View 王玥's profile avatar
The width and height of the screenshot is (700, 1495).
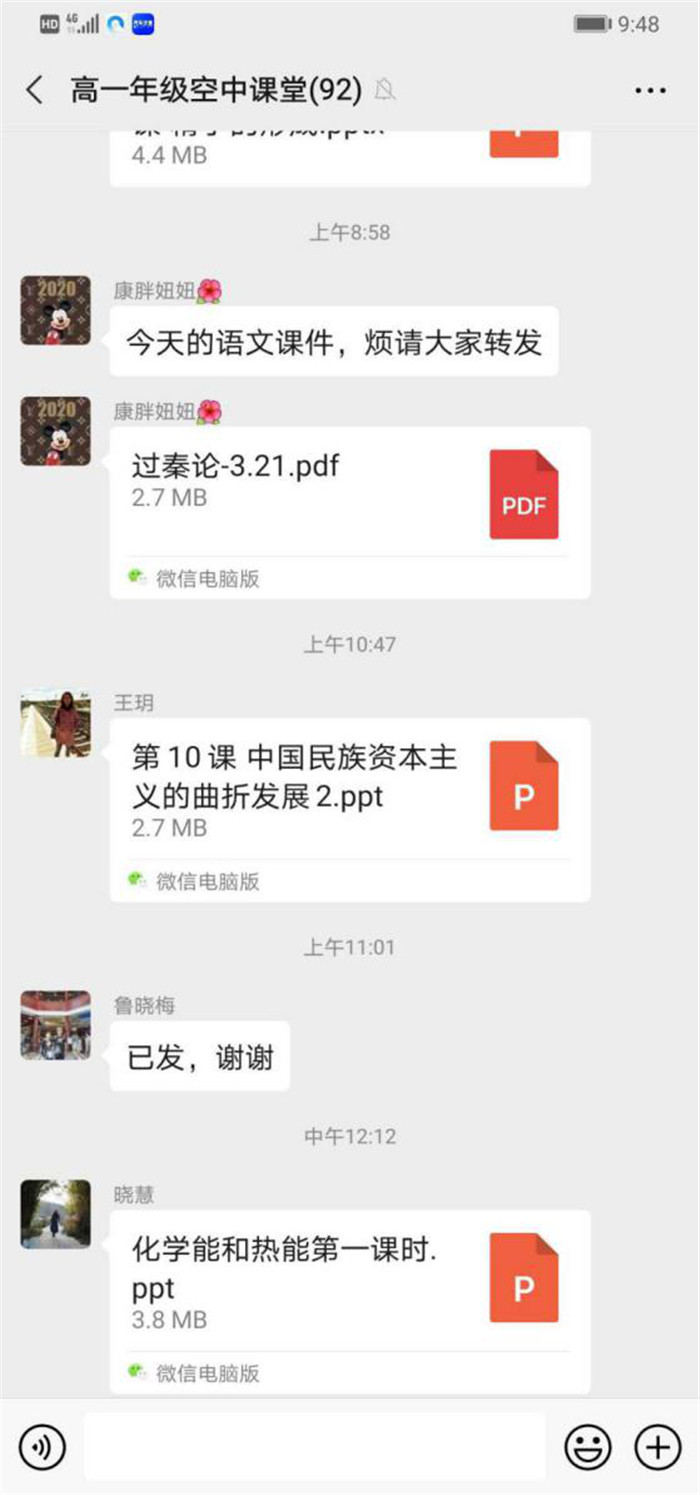[x=56, y=722]
